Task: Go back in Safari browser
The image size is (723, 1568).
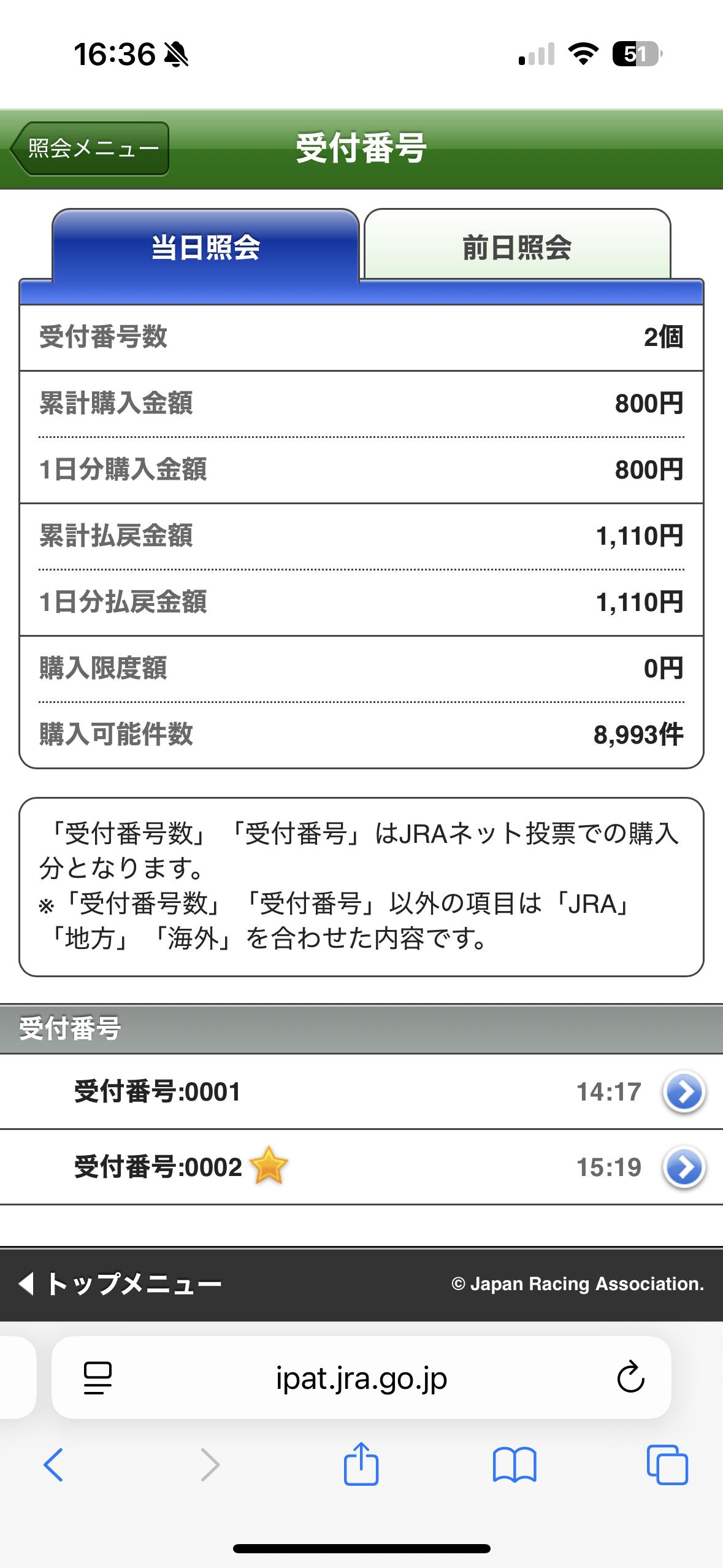Action: [53, 1465]
